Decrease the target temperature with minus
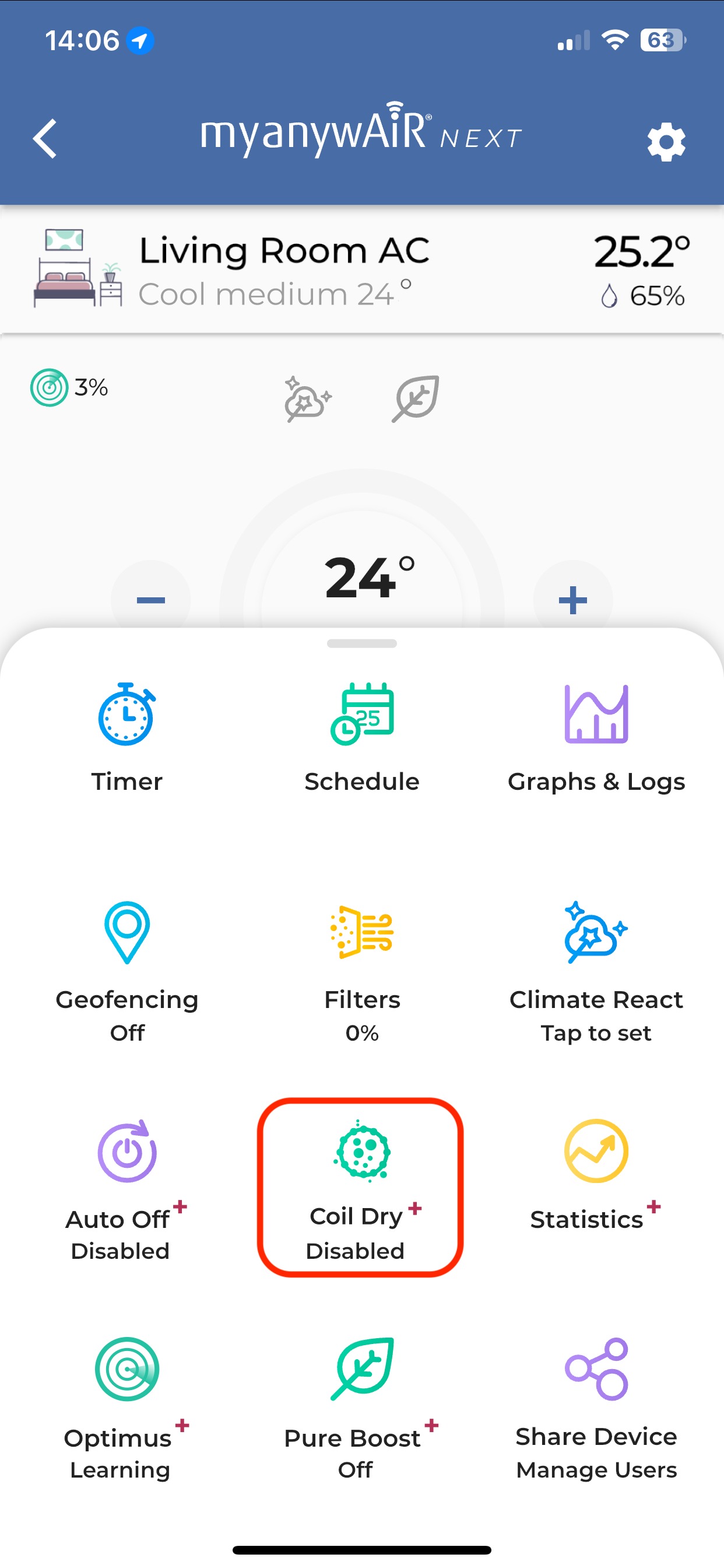The image size is (724, 1568). point(150,600)
